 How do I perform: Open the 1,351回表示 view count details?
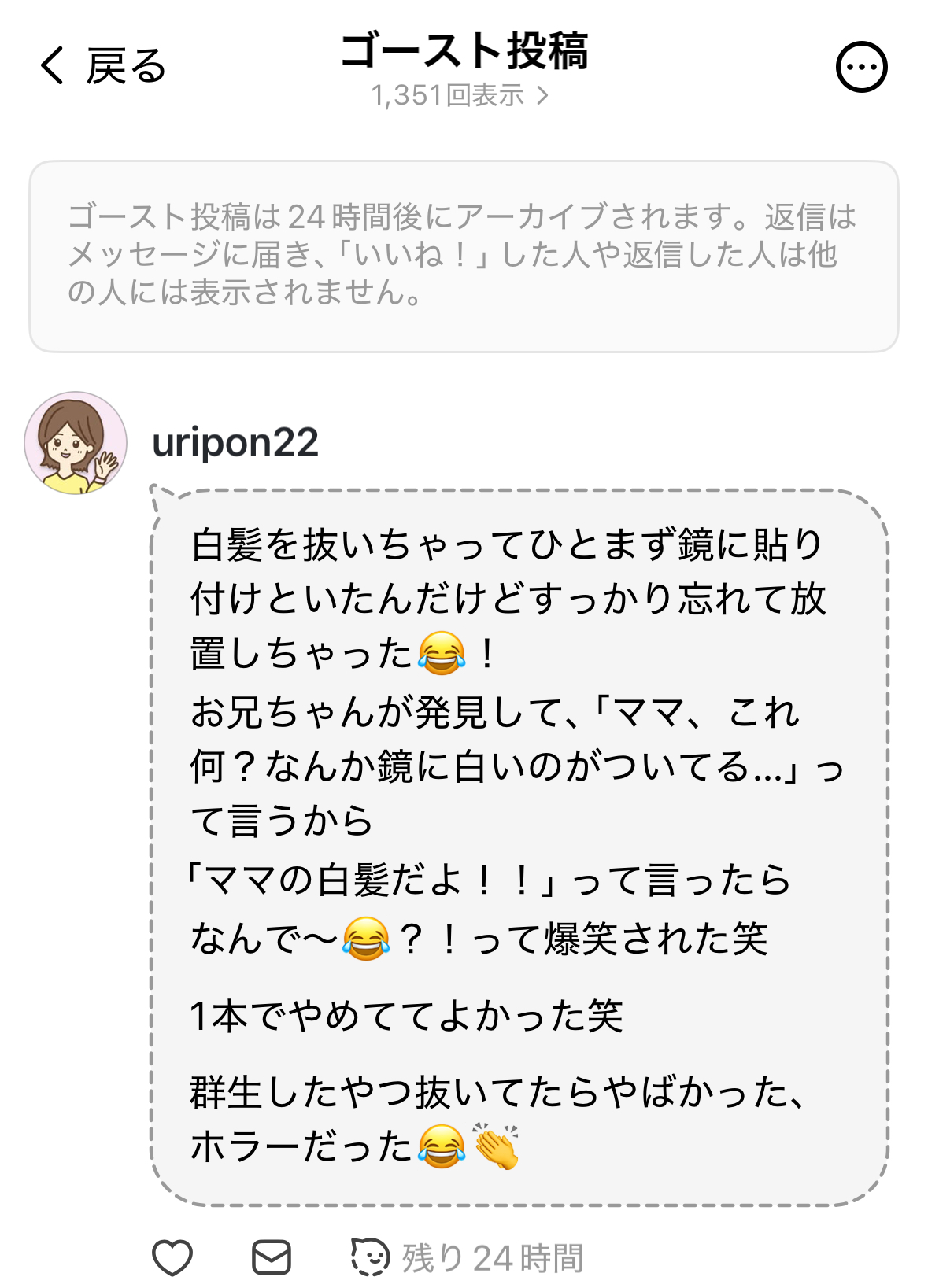coord(460,96)
